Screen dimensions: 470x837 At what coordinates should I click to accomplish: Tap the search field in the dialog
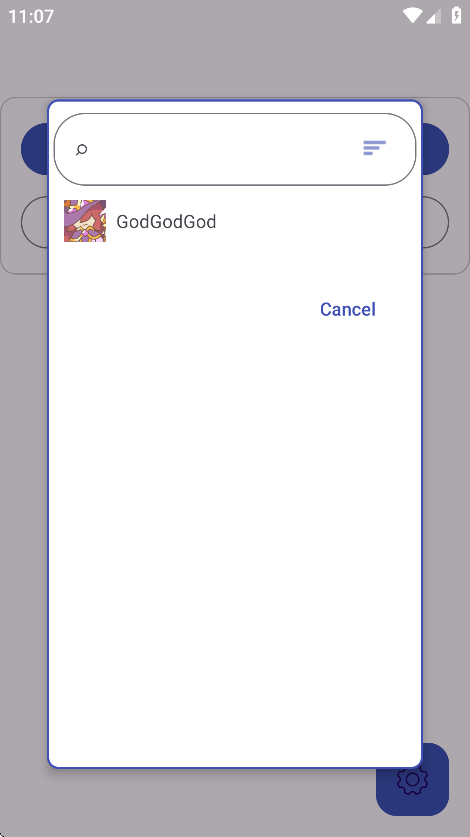pyautogui.click(x=235, y=149)
